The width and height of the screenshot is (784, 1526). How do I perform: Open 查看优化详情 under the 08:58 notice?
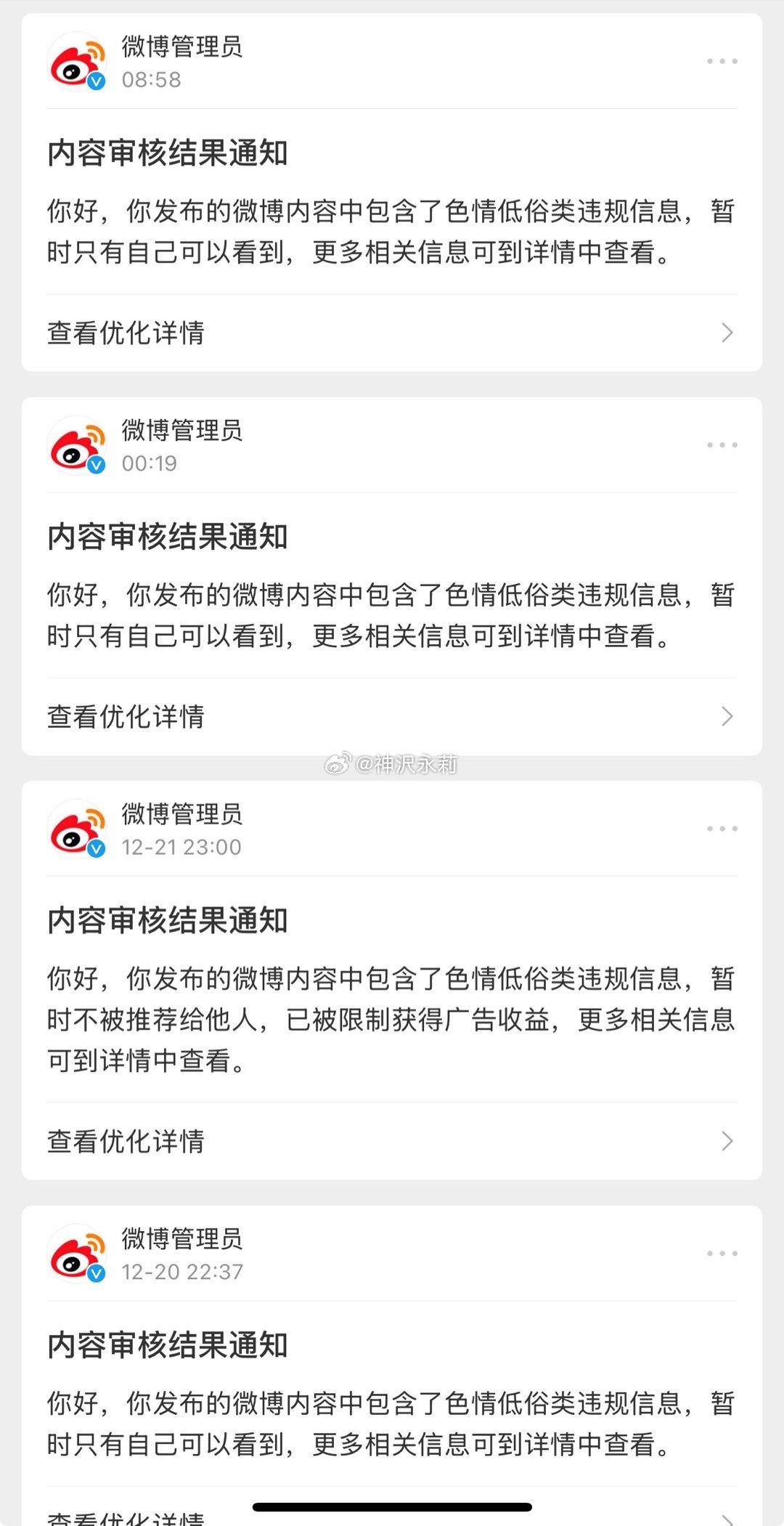(x=392, y=333)
